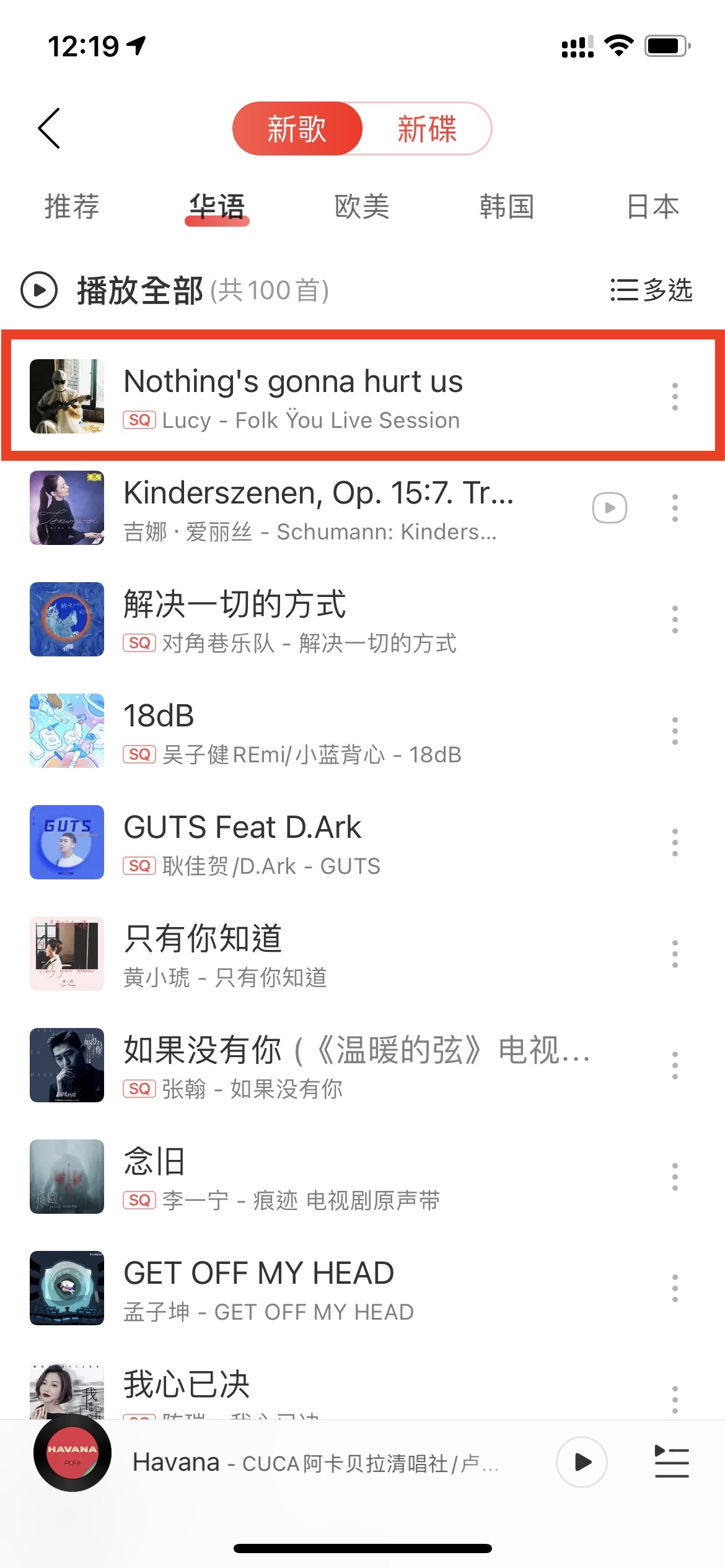This screenshot has width=725, height=1568.
Task: Switch to the 日本 tab
Action: [652, 206]
